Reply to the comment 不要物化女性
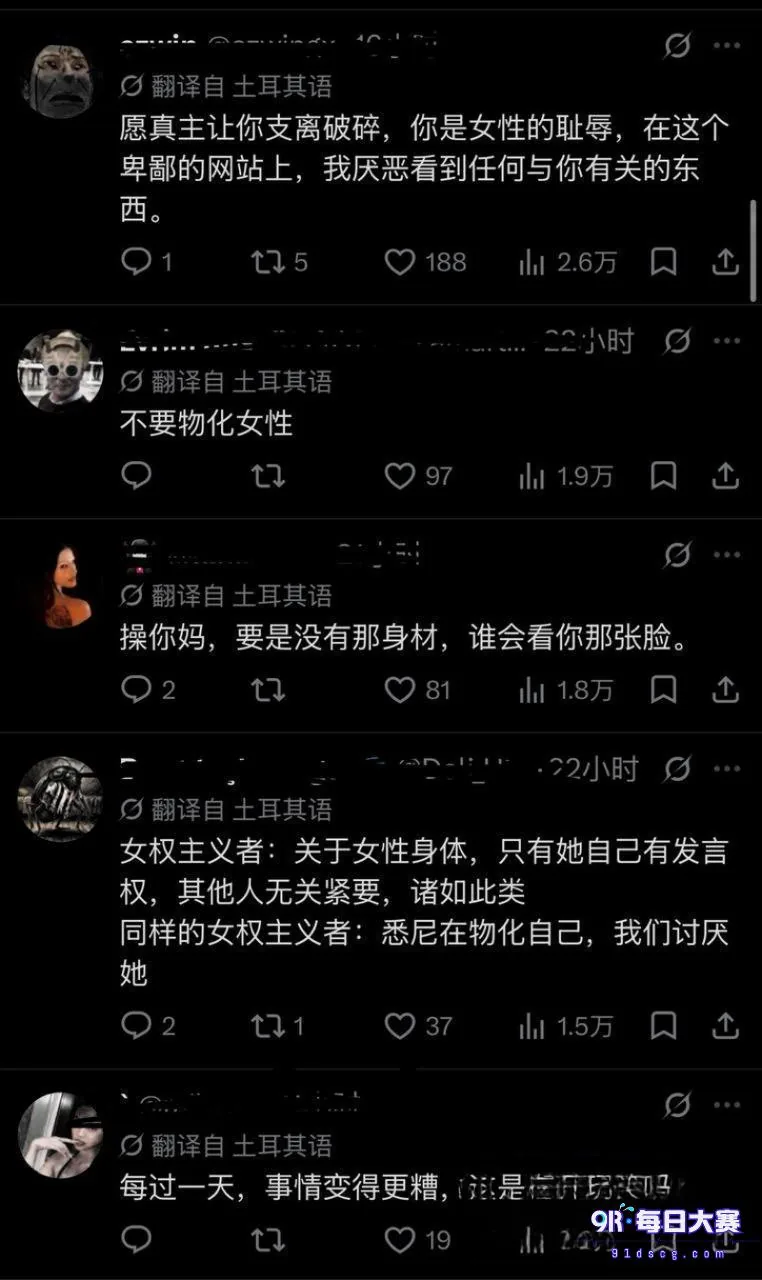The image size is (762, 1280). (135, 476)
